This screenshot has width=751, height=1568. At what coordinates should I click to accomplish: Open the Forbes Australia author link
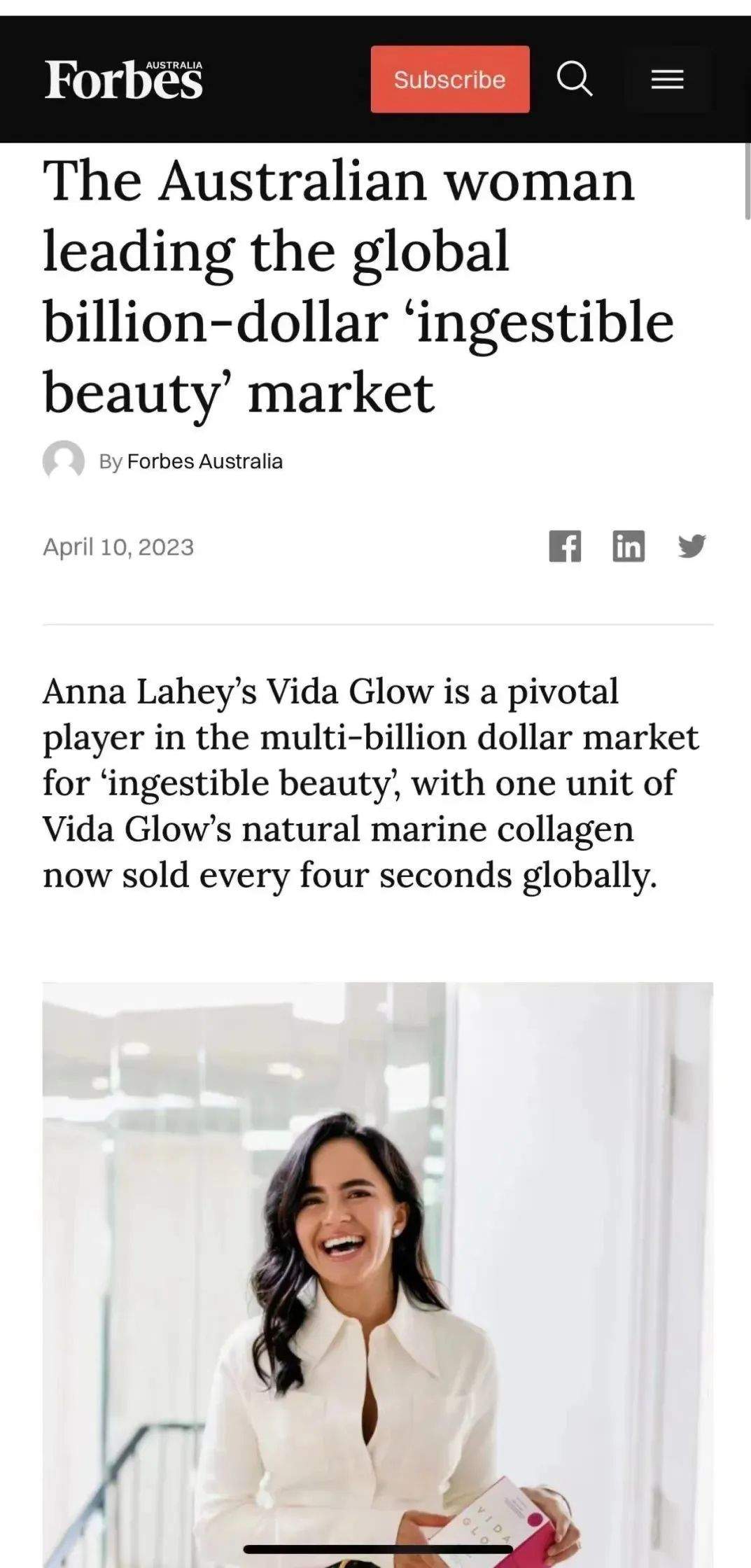[x=204, y=462]
